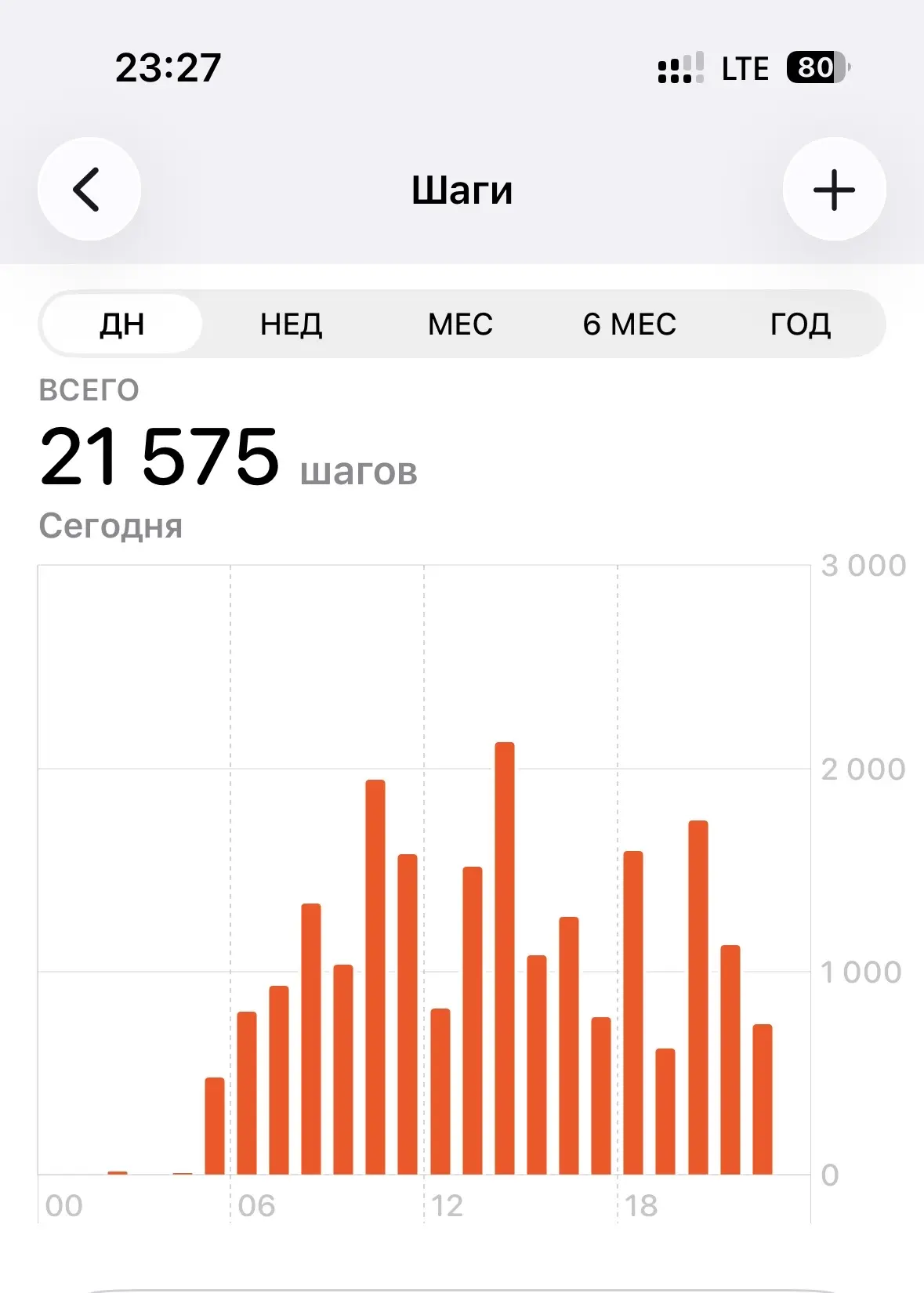Go back from the Шаги screen
Viewport: 924px width, 1293px height.
(89, 189)
